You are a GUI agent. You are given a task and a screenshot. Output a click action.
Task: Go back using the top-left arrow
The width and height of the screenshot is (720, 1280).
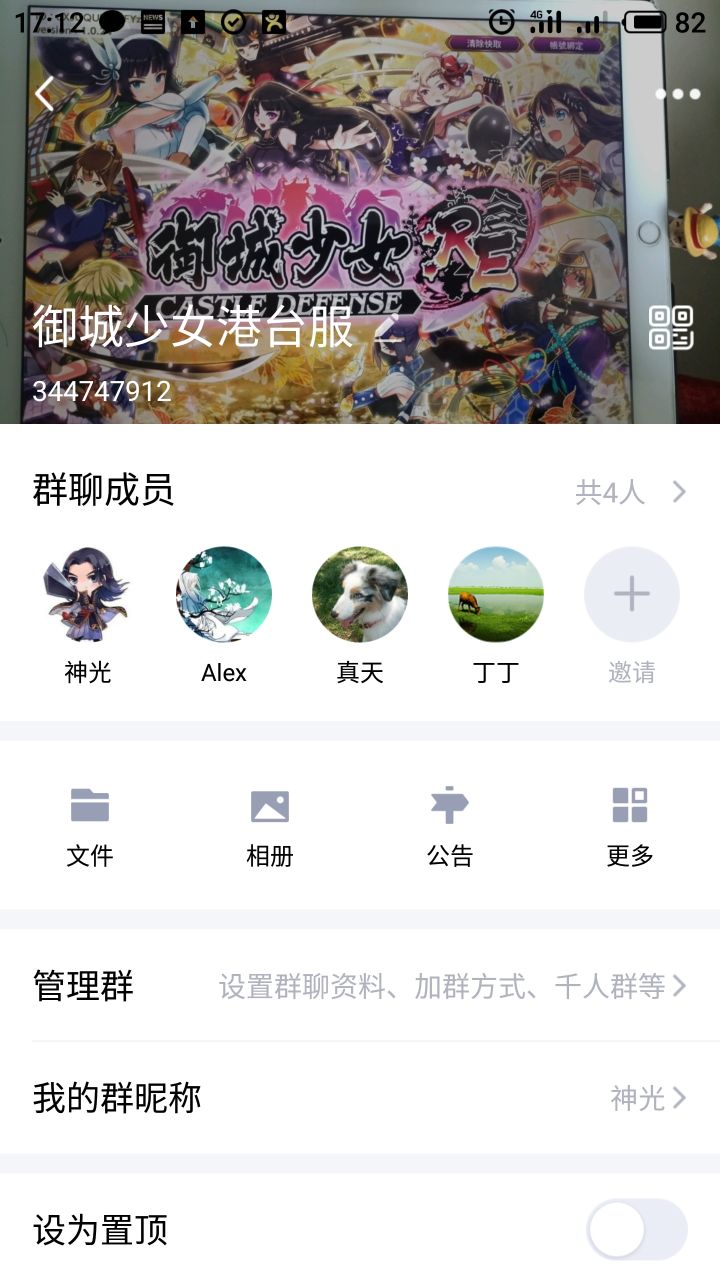coord(44,94)
